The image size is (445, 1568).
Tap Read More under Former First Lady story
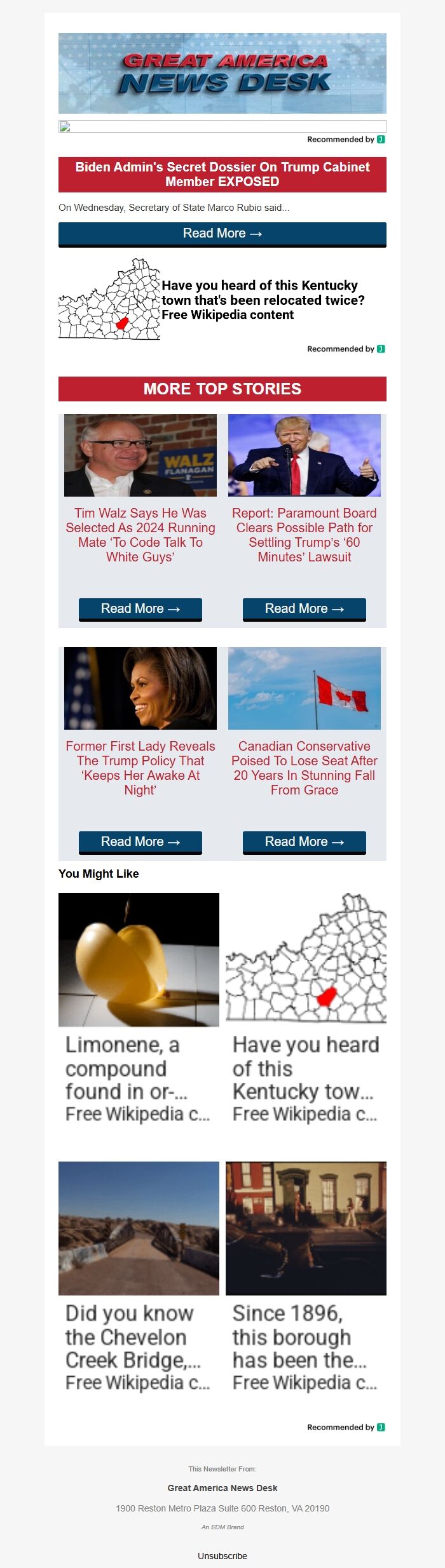click(140, 841)
